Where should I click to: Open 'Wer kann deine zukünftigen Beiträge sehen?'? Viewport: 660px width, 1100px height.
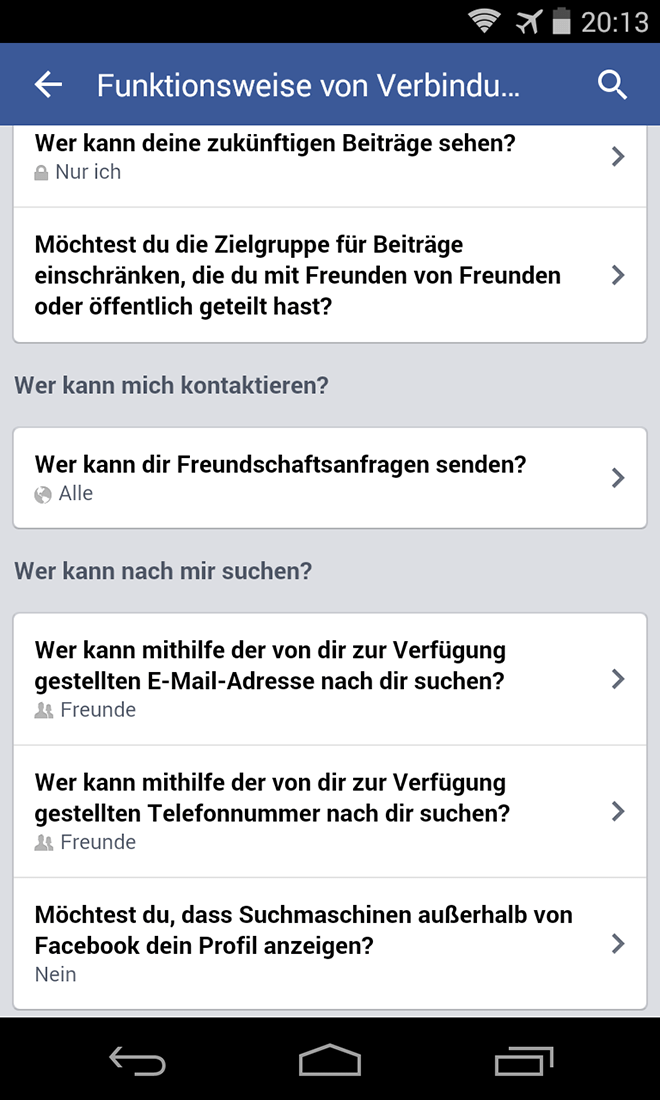(x=330, y=157)
